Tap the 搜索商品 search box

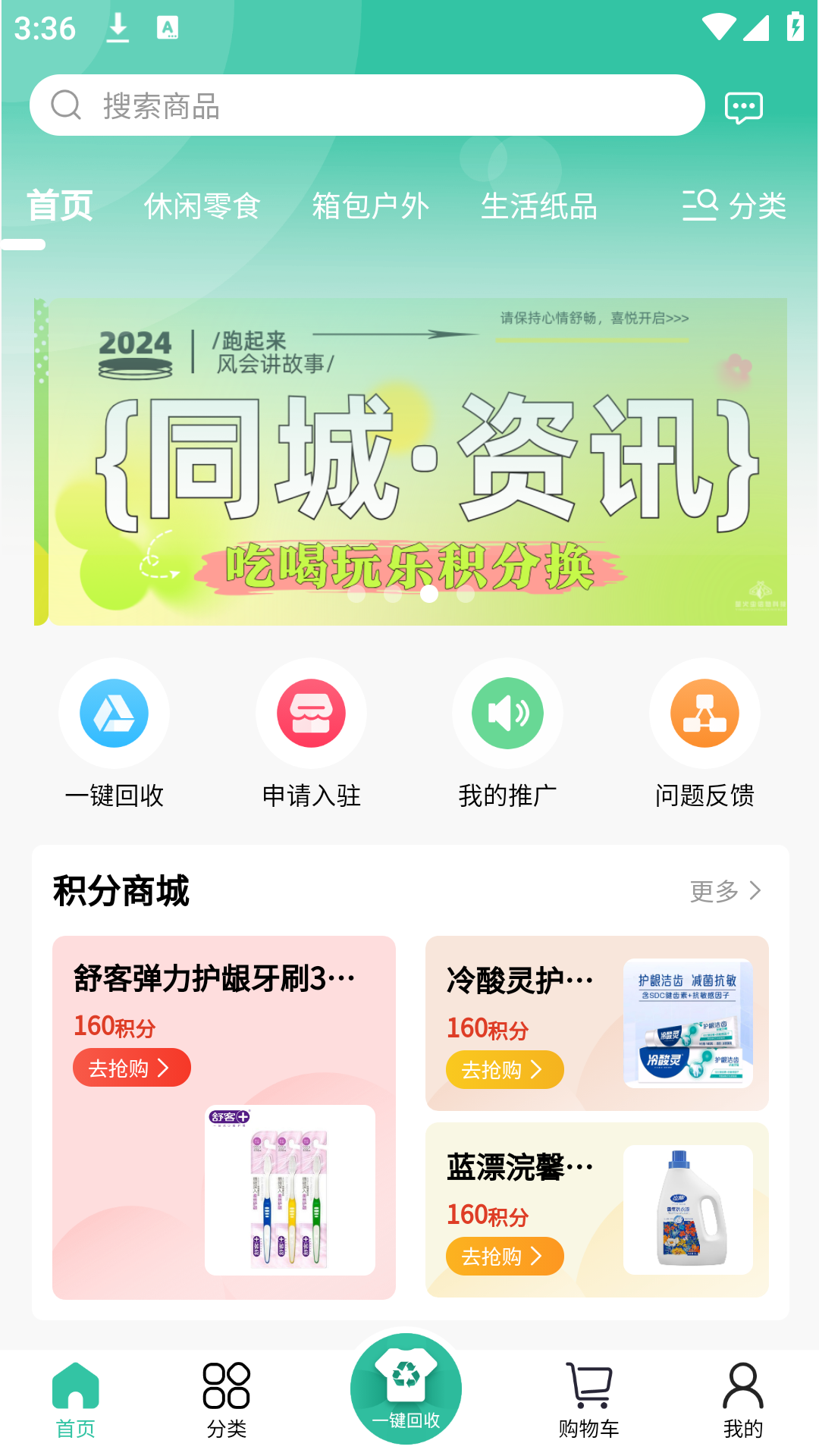(367, 105)
